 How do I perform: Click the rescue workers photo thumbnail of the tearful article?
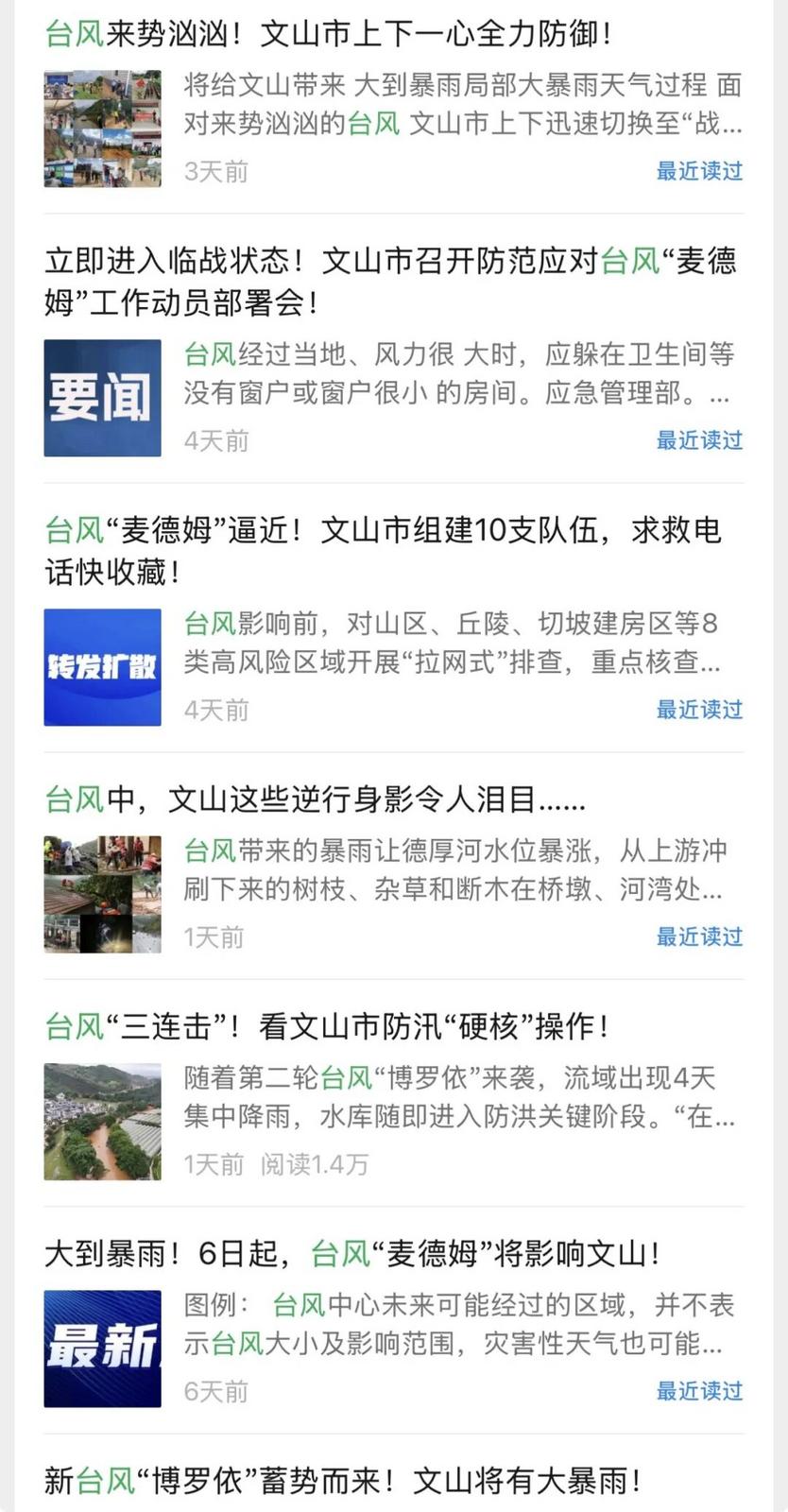[x=102, y=893]
